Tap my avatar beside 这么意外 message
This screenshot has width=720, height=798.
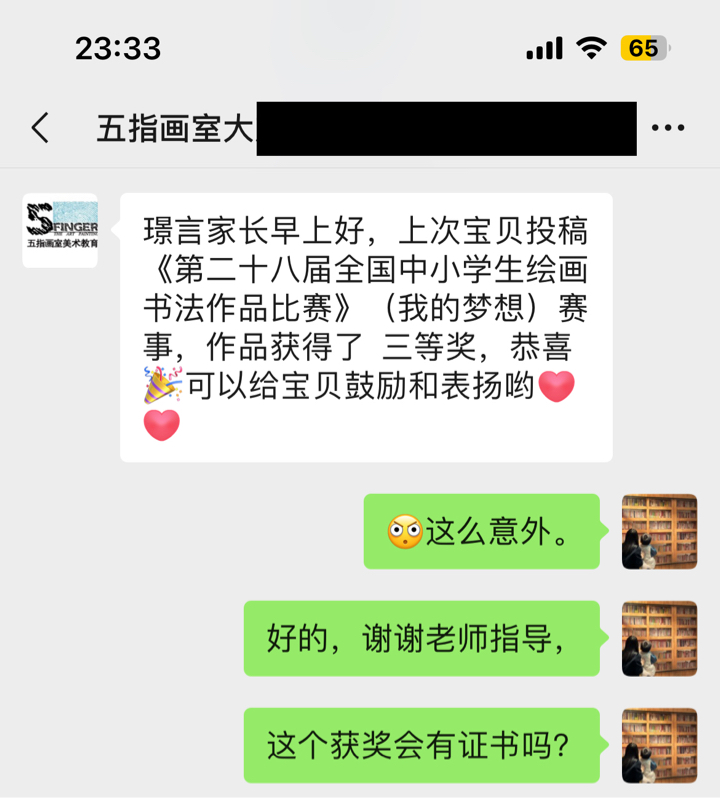point(659,531)
